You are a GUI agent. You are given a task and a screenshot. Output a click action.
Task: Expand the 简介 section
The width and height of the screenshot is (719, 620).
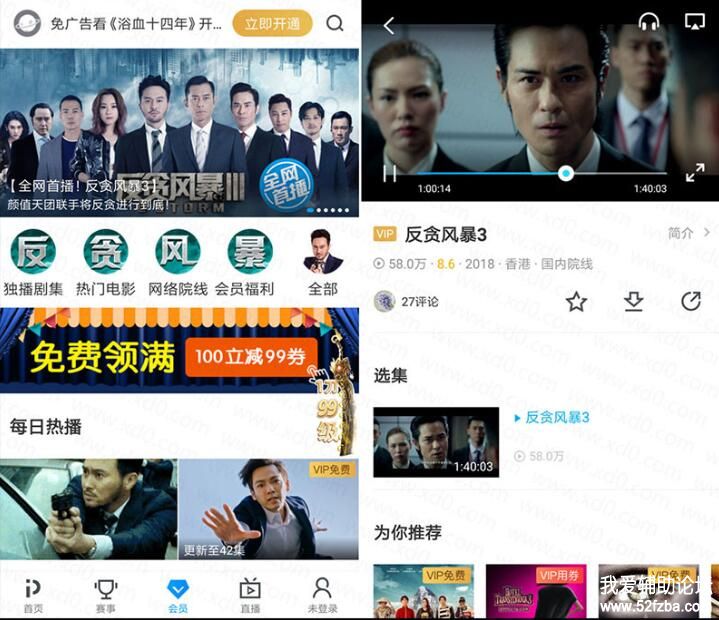tap(687, 233)
